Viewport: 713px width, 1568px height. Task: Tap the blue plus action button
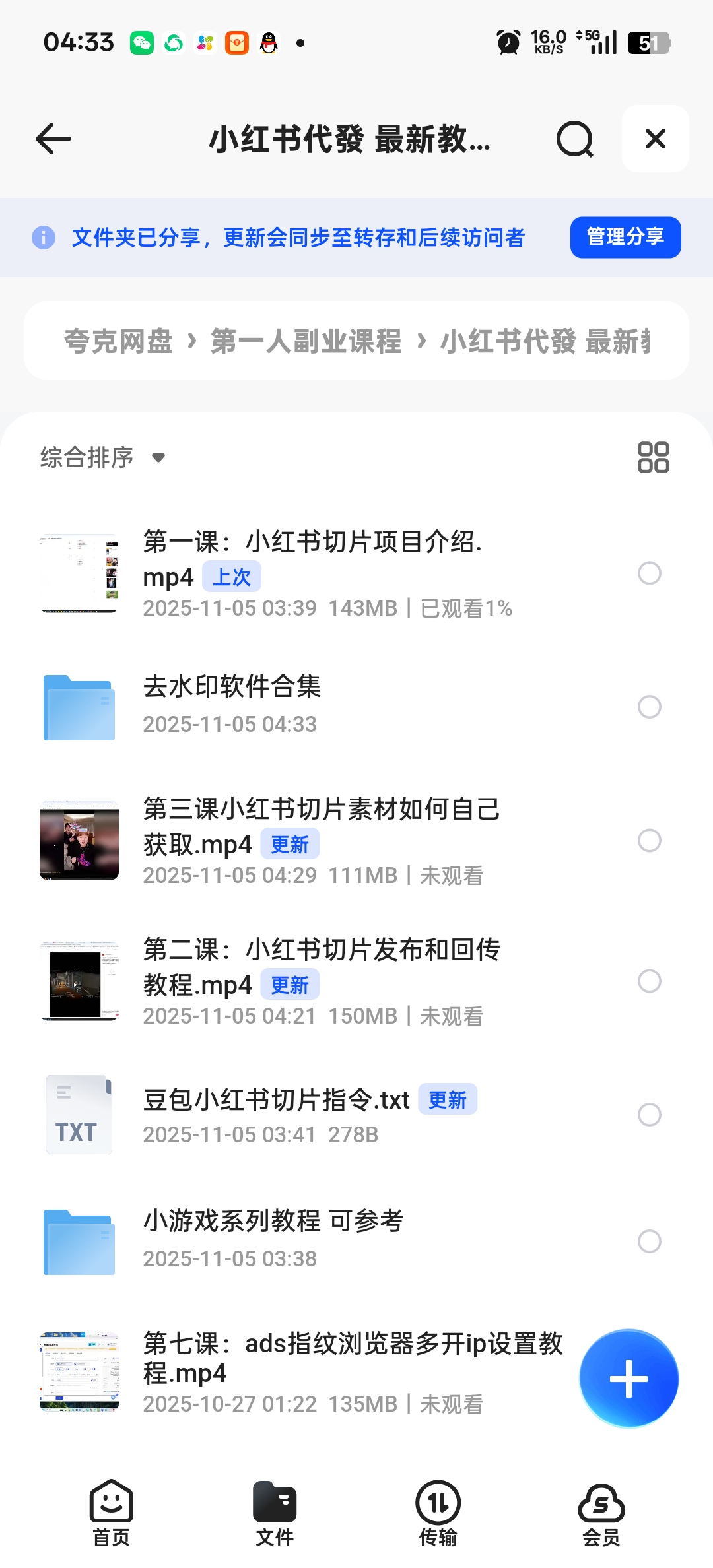point(628,1378)
